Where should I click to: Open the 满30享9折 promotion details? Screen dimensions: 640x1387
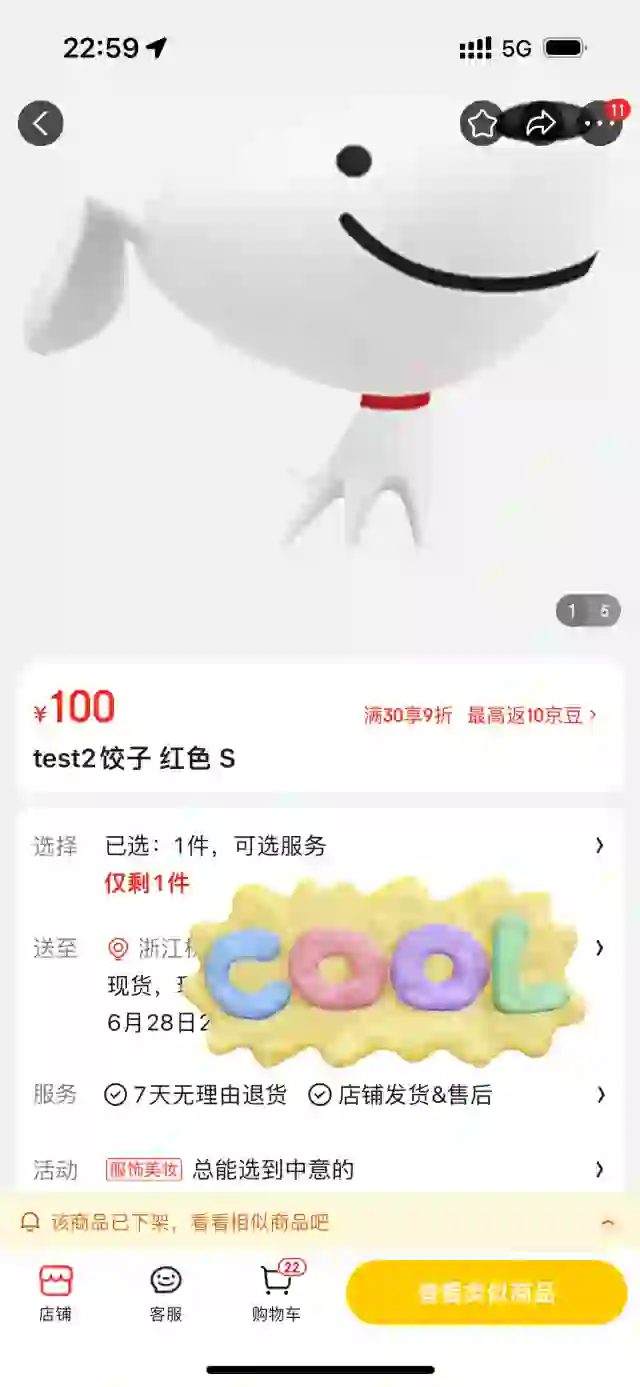click(x=408, y=715)
